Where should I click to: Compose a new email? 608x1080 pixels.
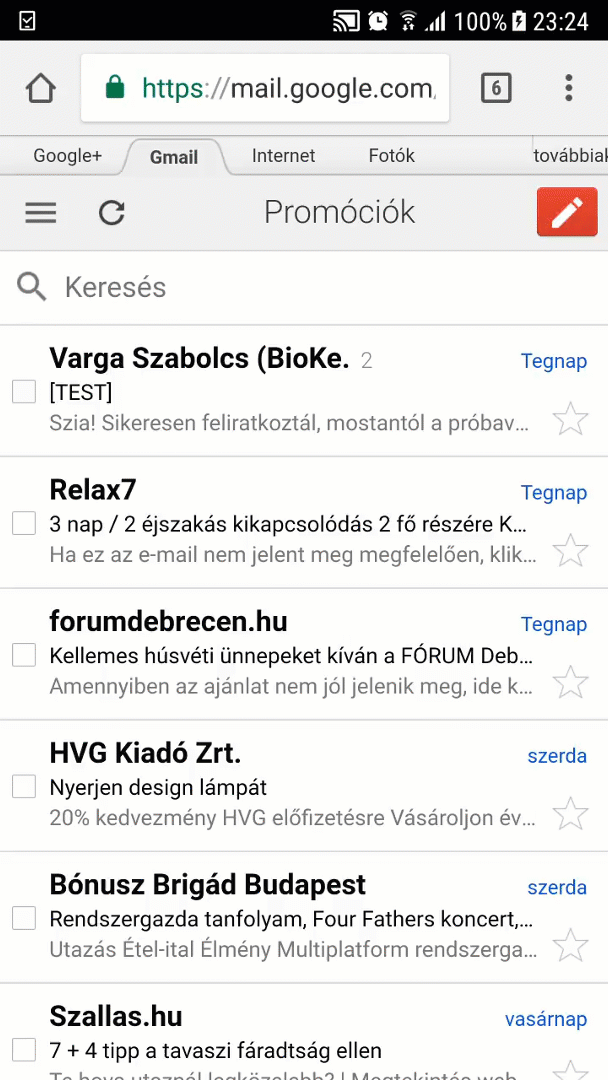[567, 211]
